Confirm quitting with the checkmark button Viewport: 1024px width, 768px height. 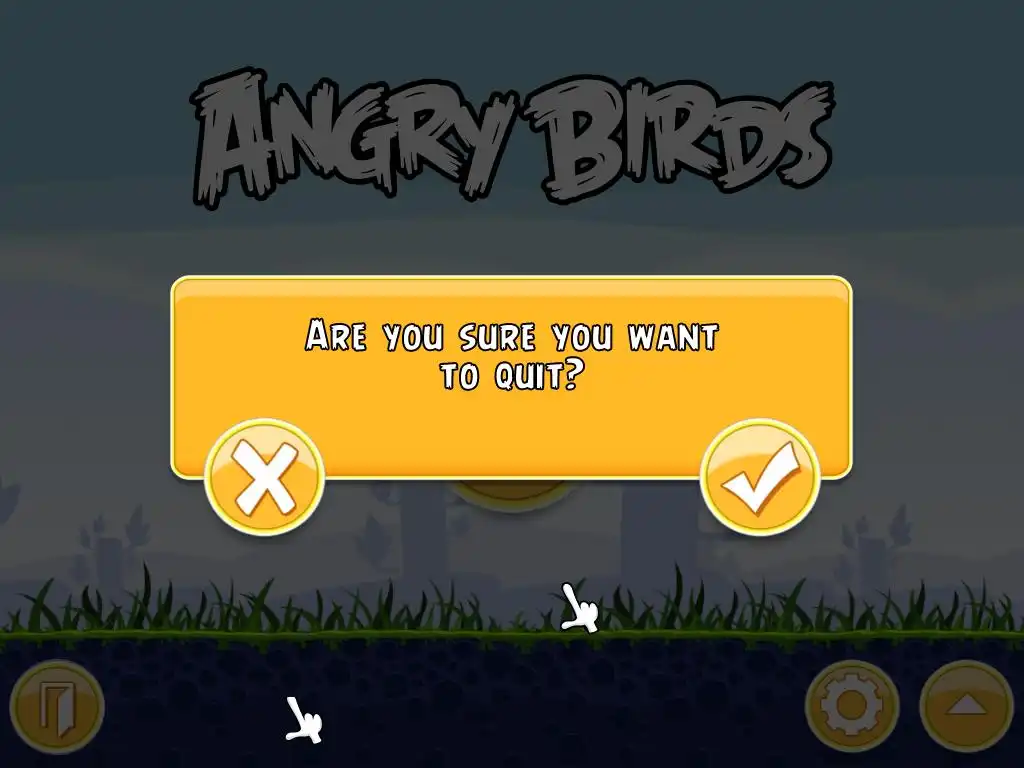pyautogui.click(x=760, y=478)
